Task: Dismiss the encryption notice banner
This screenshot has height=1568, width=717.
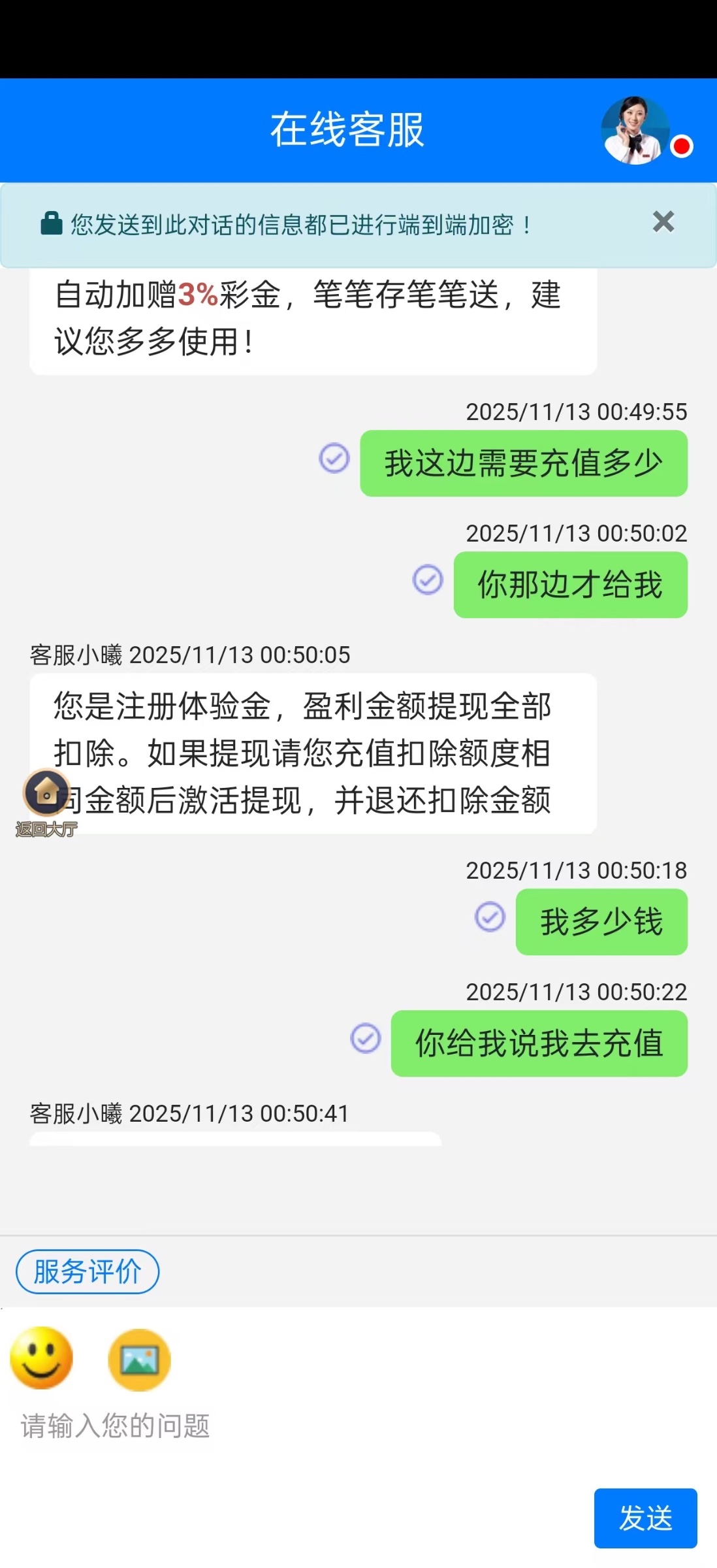Action: click(663, 222)
